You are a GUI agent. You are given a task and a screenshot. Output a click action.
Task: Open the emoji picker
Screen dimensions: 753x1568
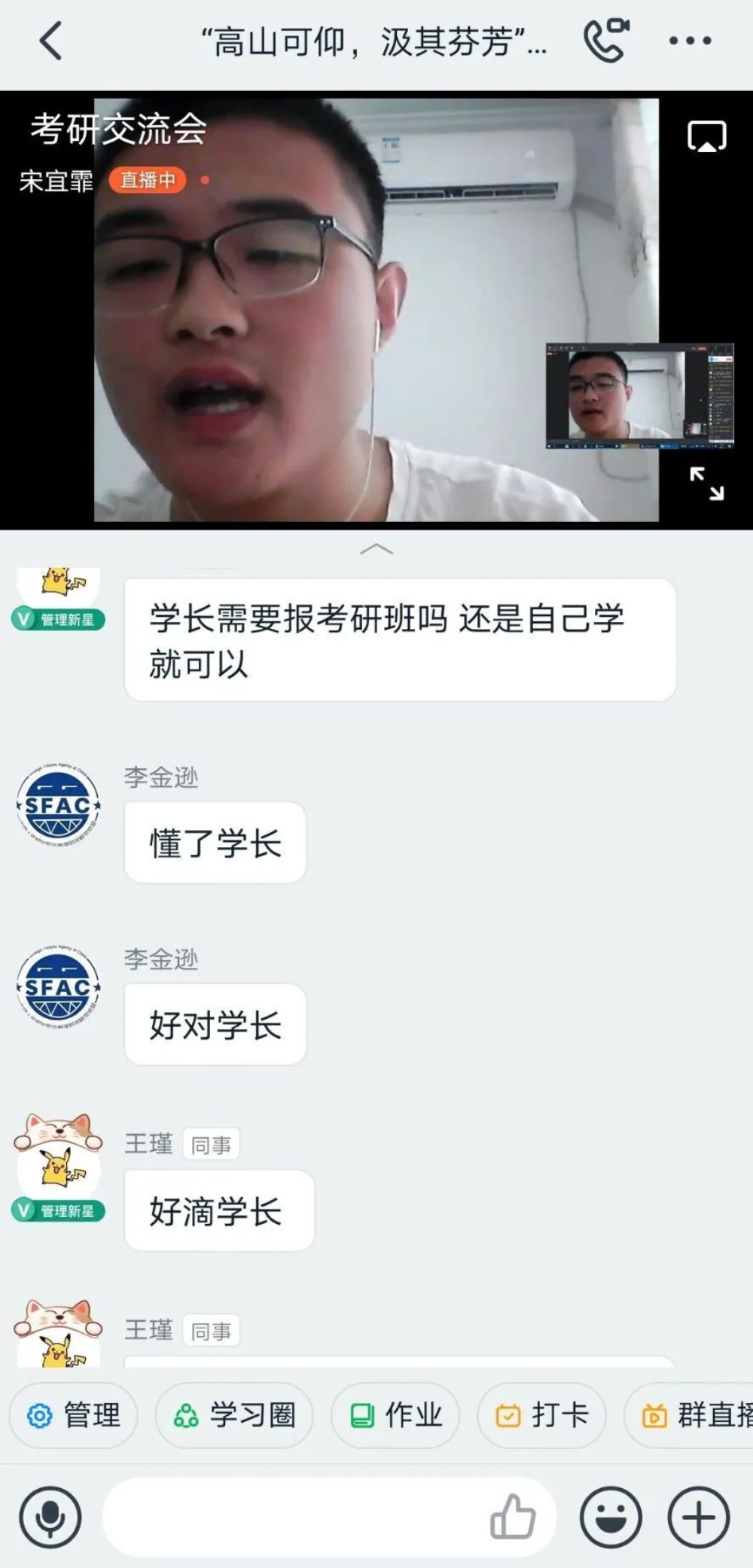(x=611, y=1517)
